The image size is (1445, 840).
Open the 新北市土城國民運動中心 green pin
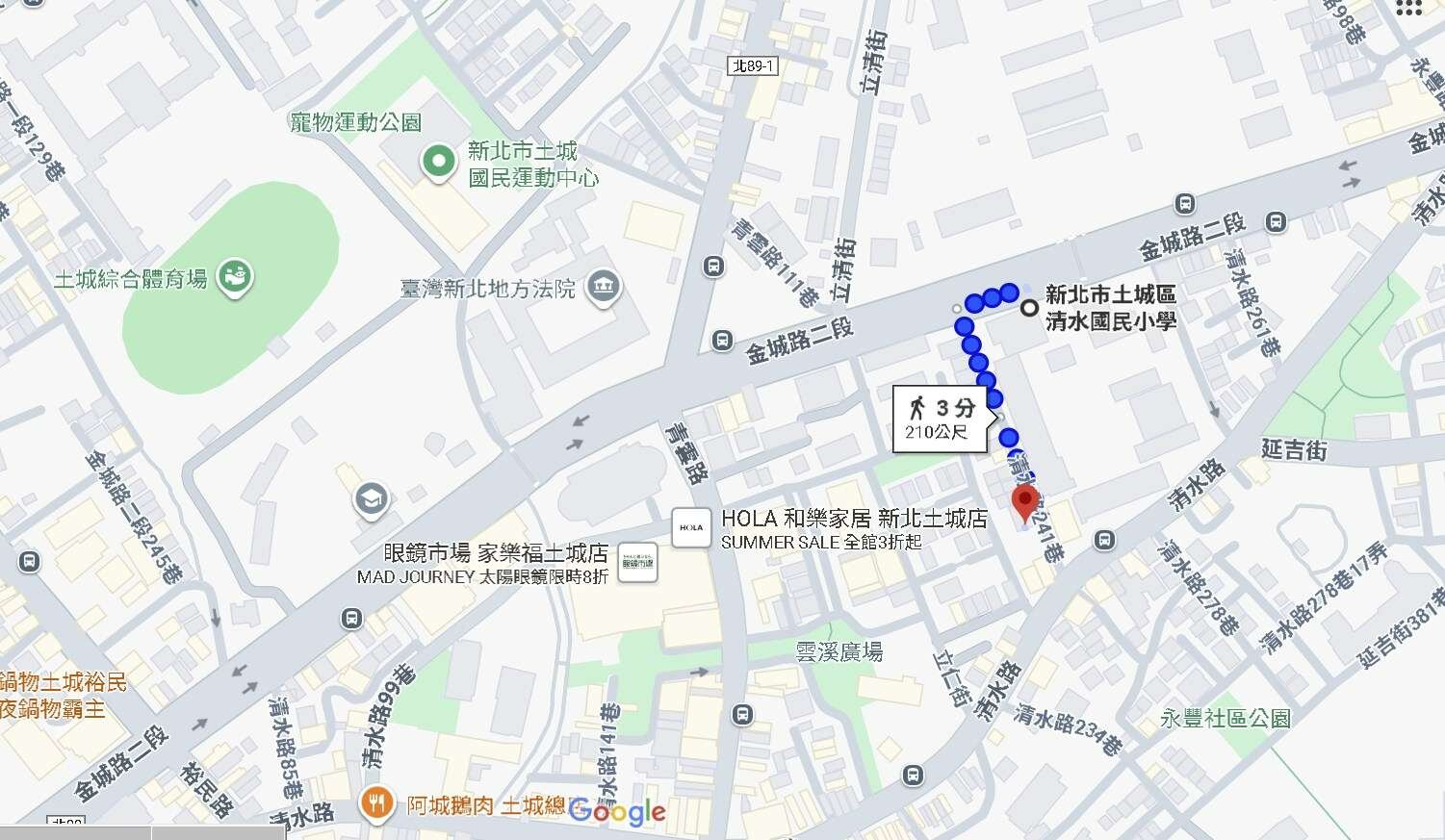439,162
